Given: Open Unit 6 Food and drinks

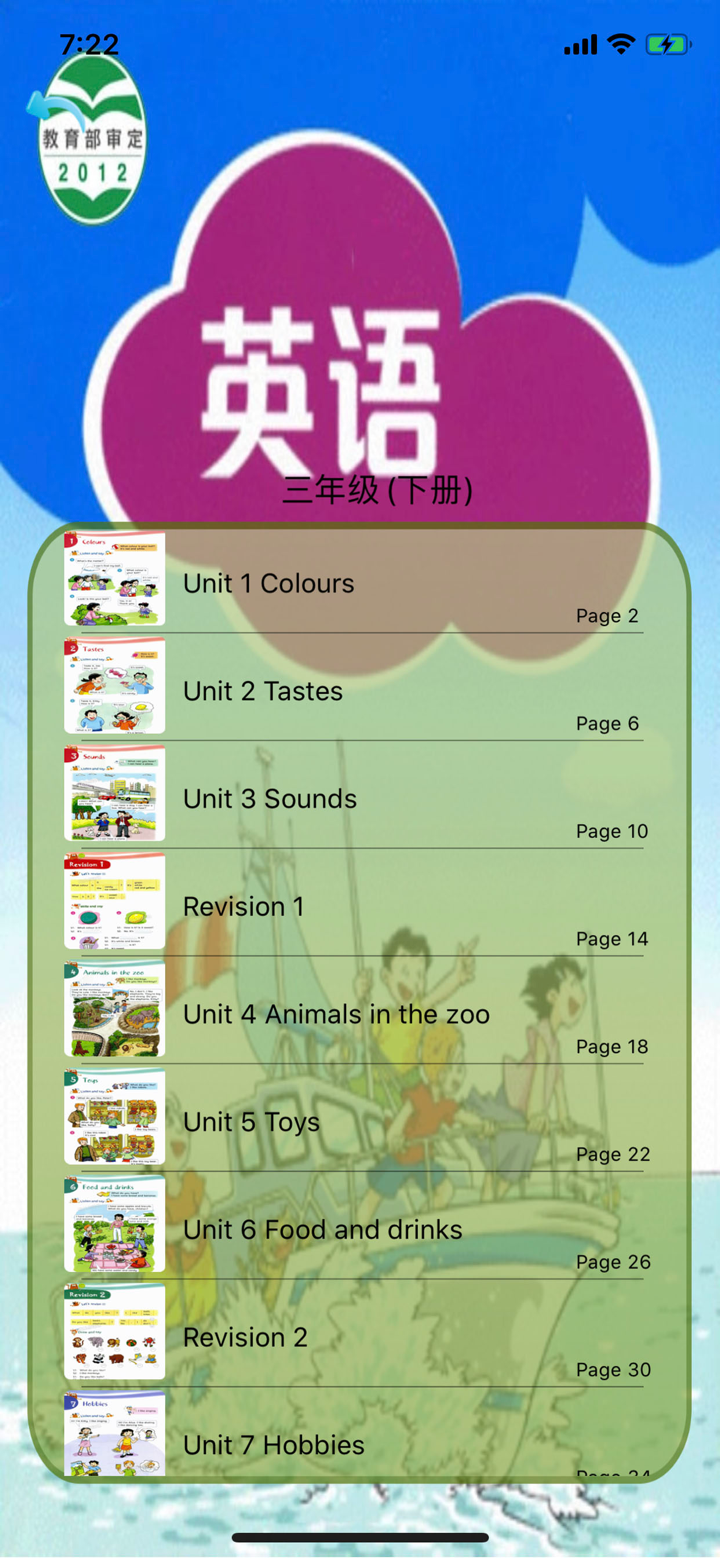Looking at the screenshot, I should pos(321,1229).
